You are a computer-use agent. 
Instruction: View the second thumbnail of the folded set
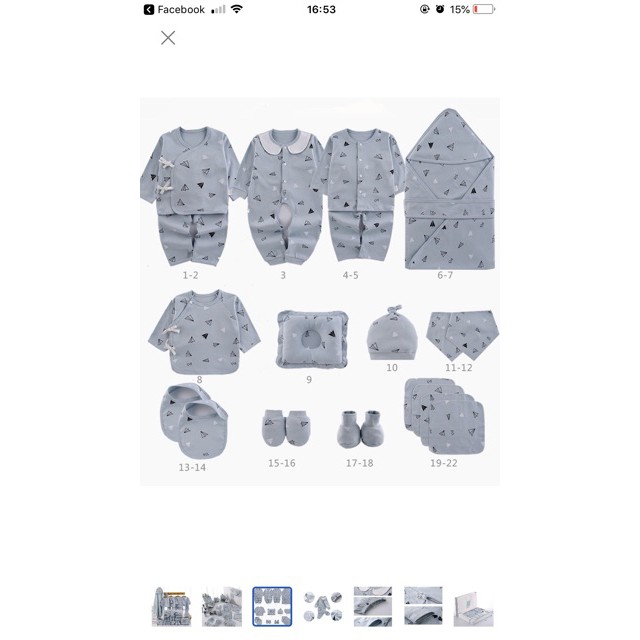coord(221,607)
